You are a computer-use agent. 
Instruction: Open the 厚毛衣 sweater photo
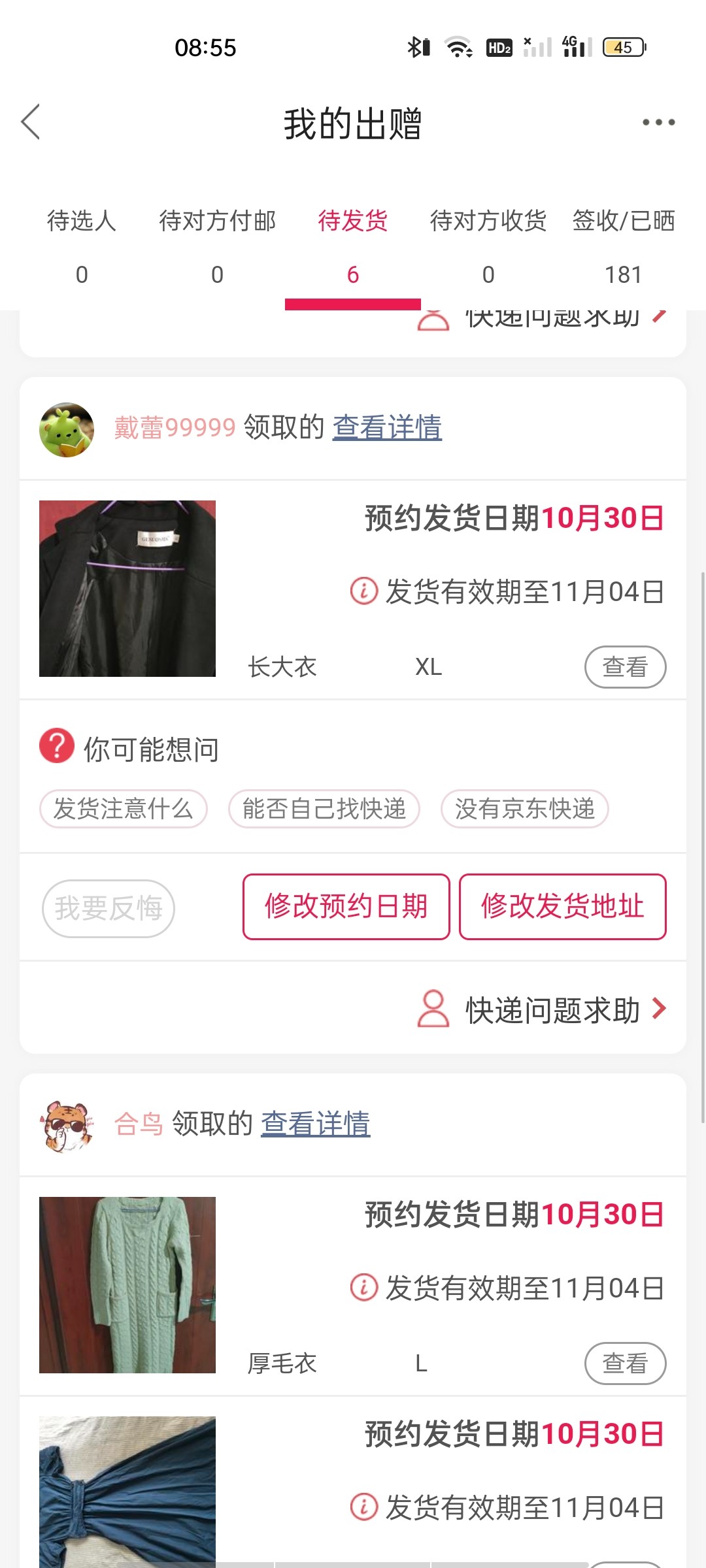point(127,1284)
